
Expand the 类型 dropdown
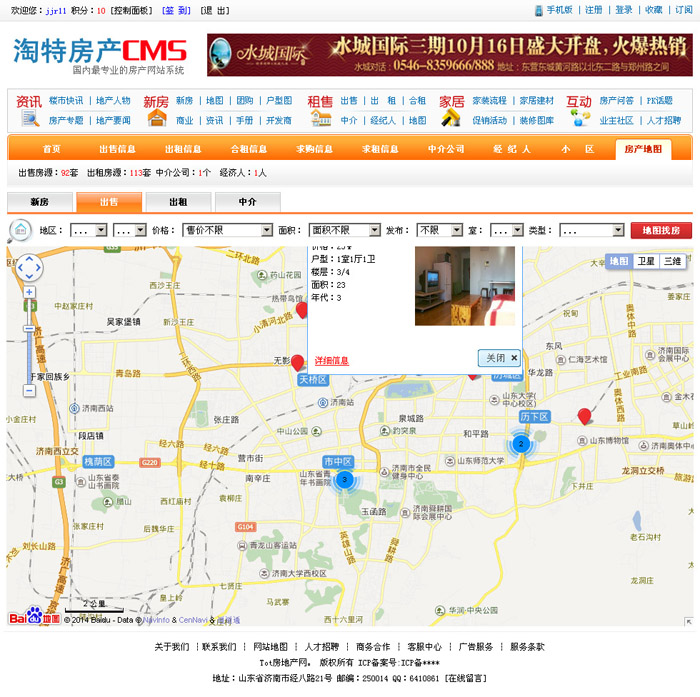click(591, 230)
